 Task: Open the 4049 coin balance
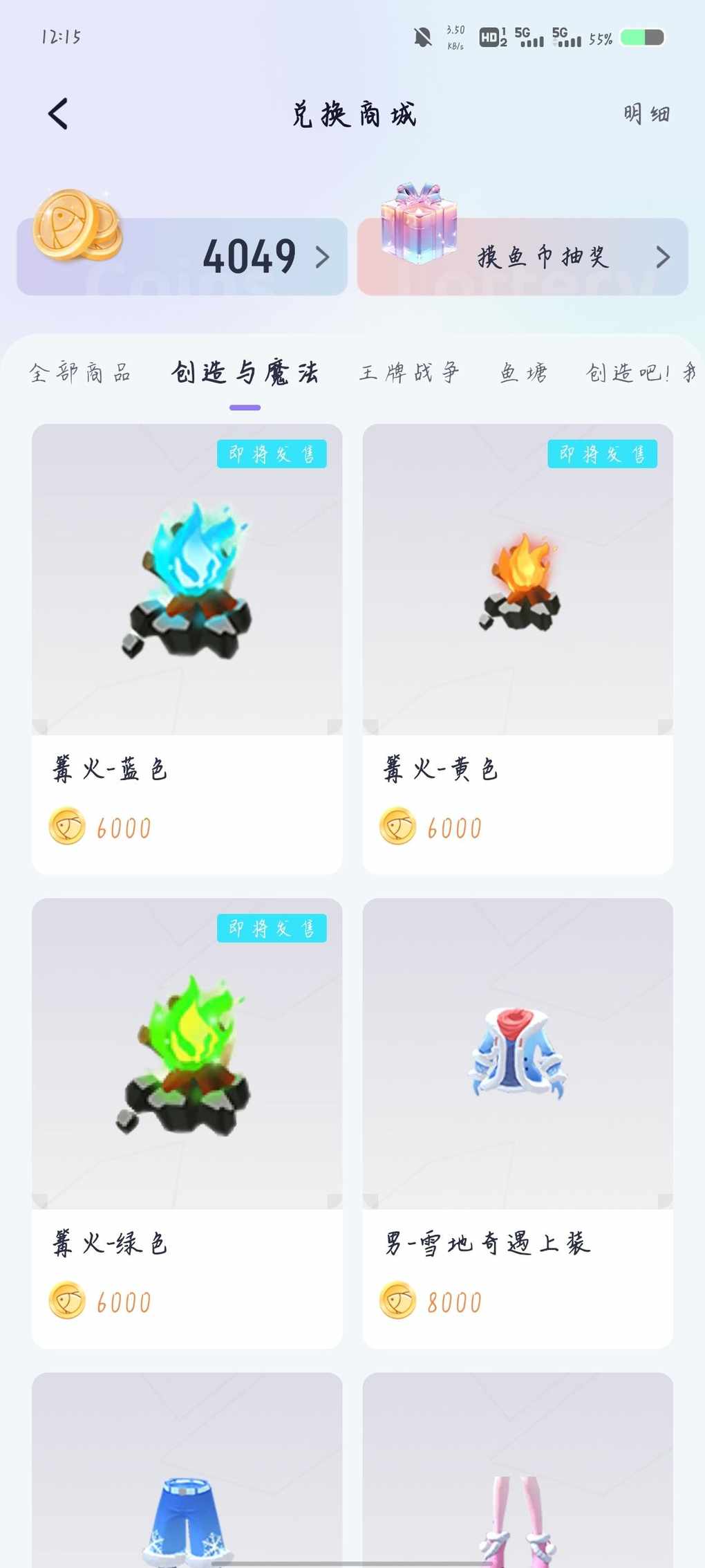[x=182, y=257]
